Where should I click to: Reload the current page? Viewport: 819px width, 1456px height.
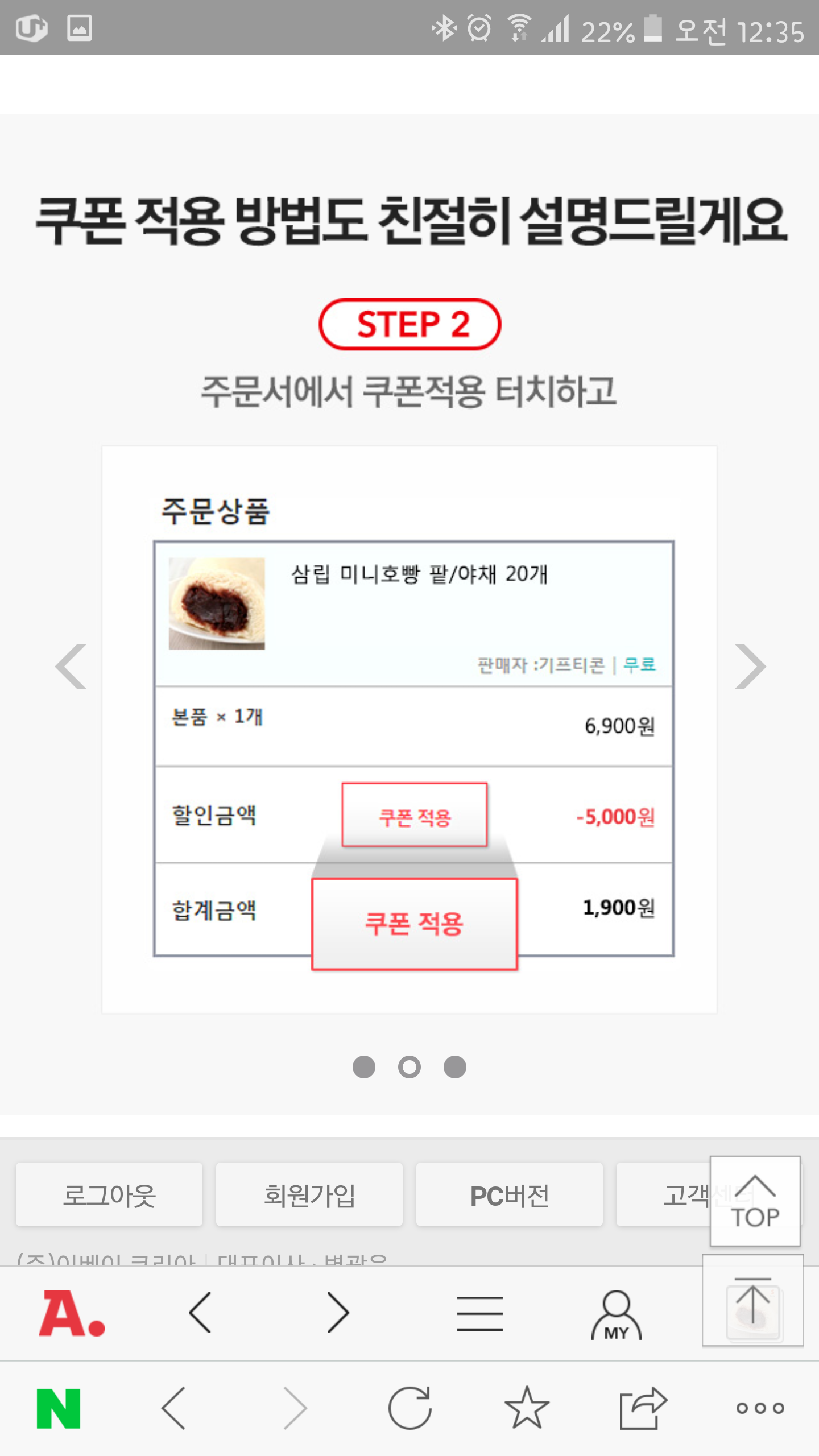pyautogui.click(x=409, y=1408)
